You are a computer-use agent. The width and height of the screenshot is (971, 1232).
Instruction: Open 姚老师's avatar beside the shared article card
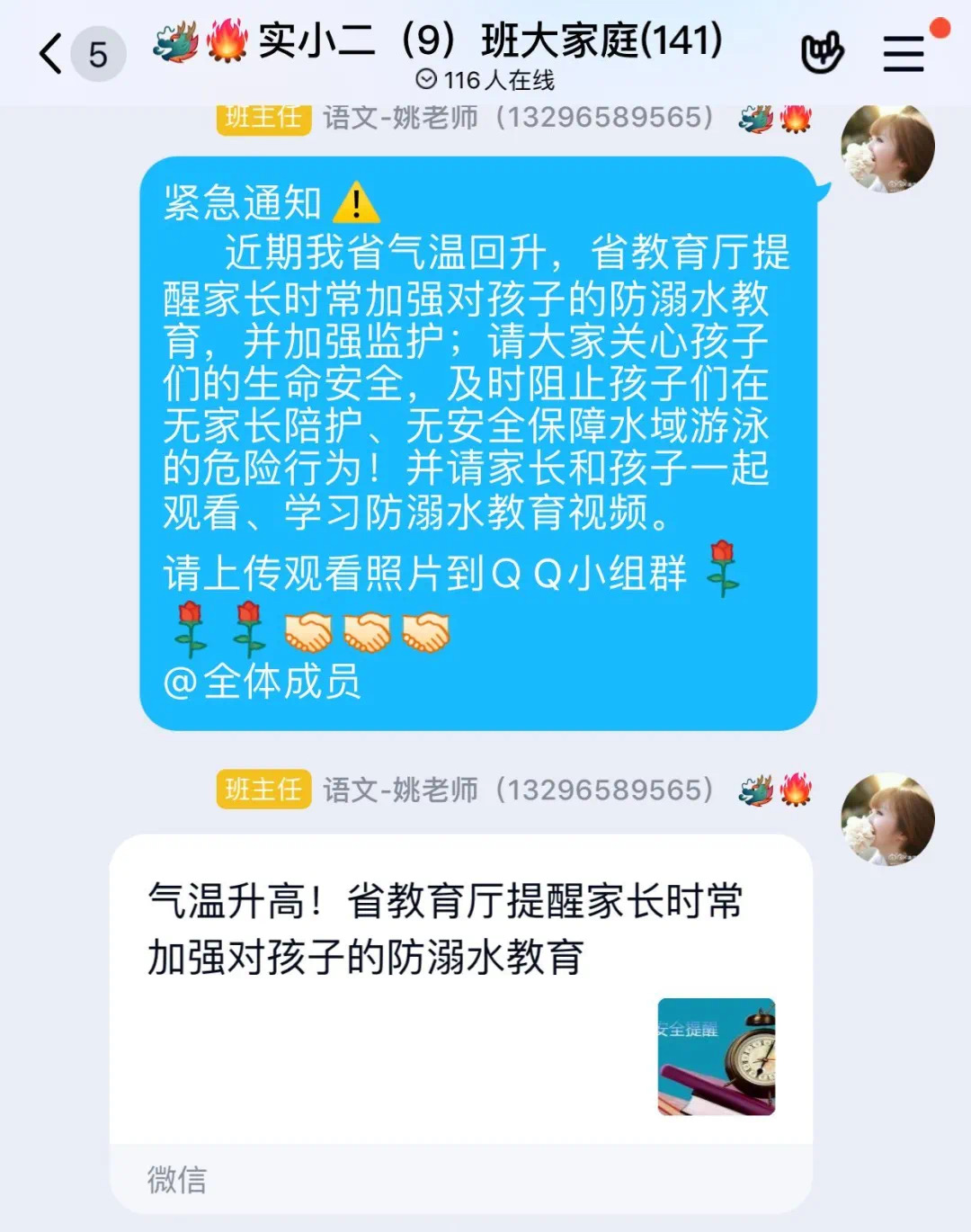tap(886, 818)
